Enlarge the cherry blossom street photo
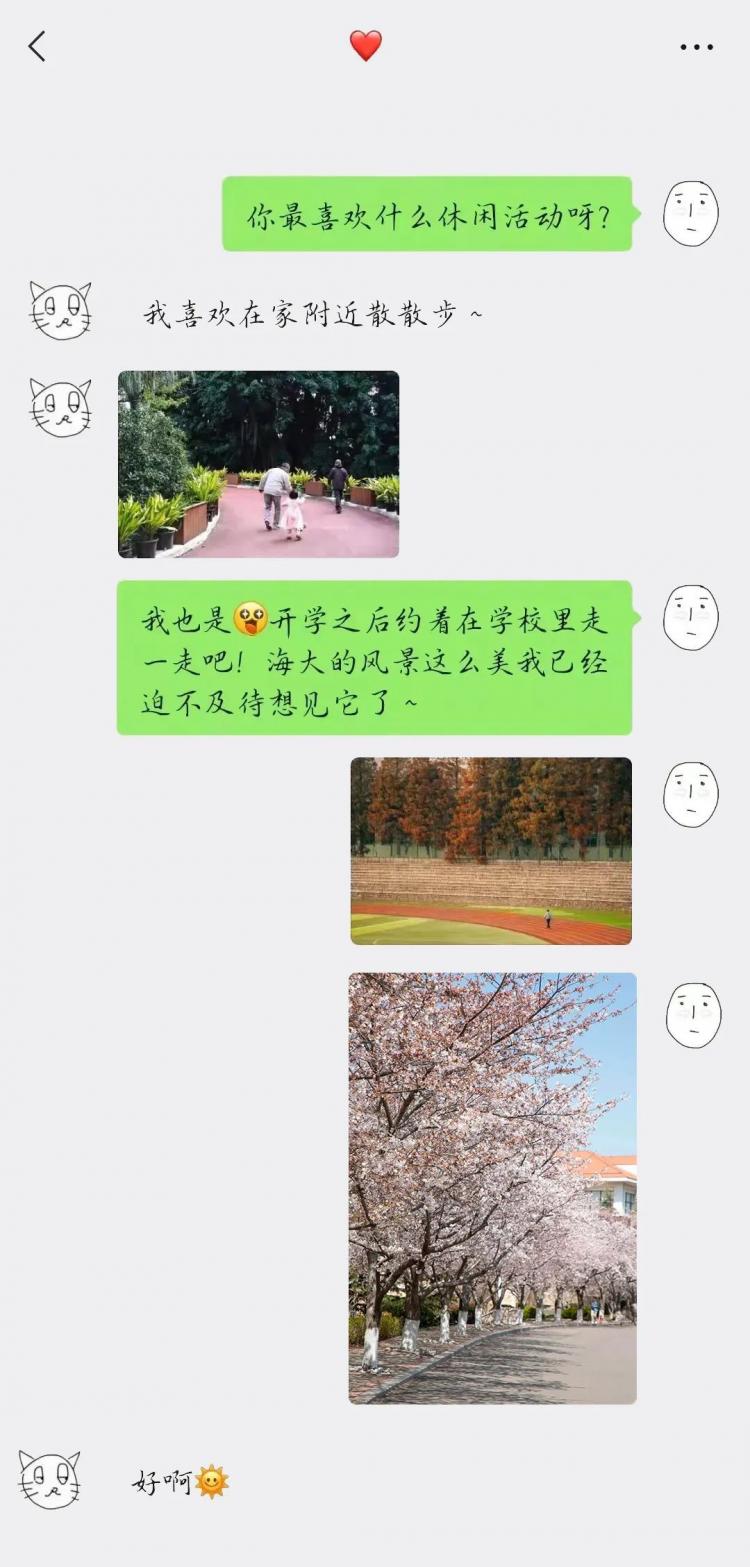 click(x=492, y=1188)
